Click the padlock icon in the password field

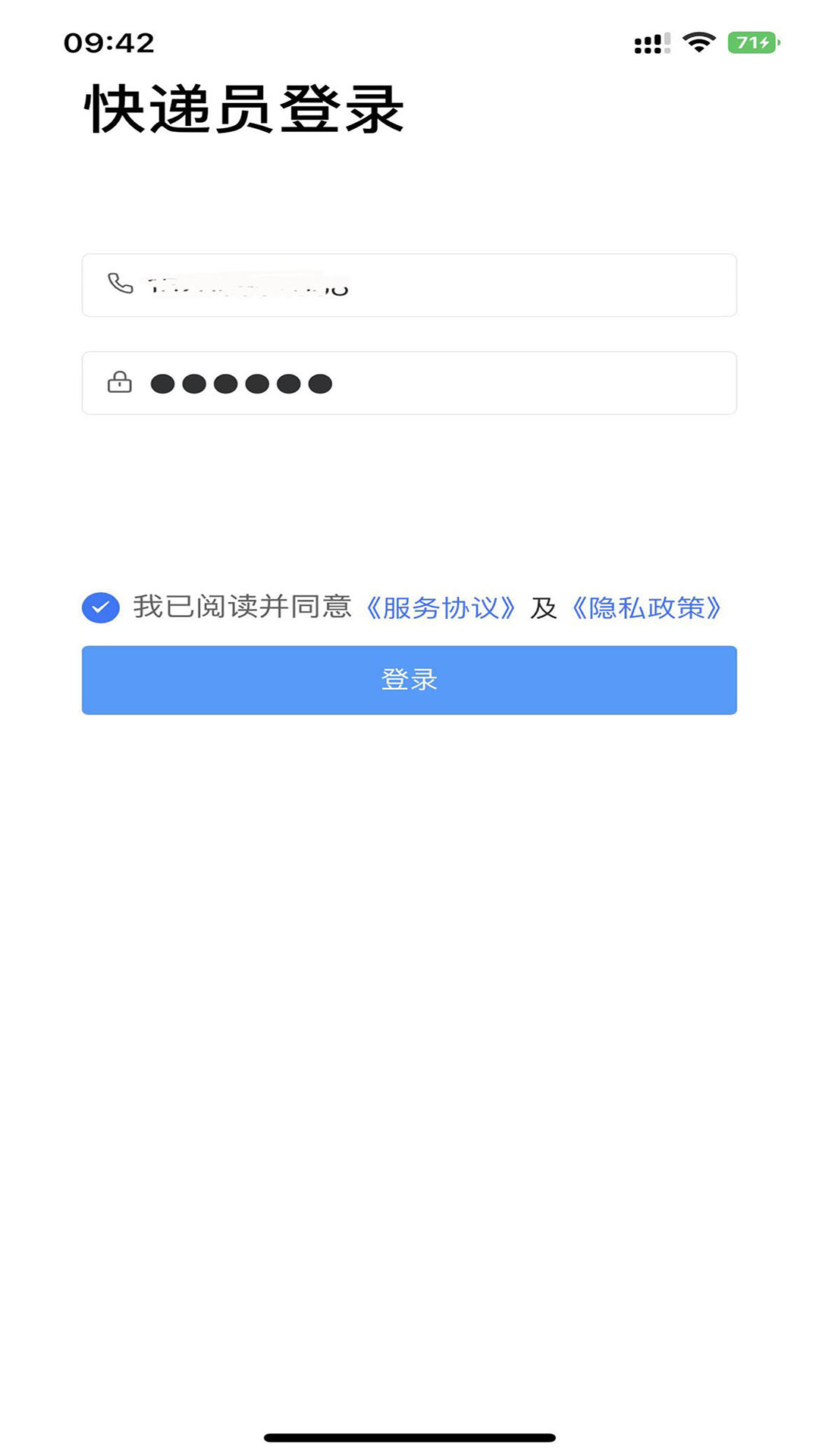tap(120, 383)
